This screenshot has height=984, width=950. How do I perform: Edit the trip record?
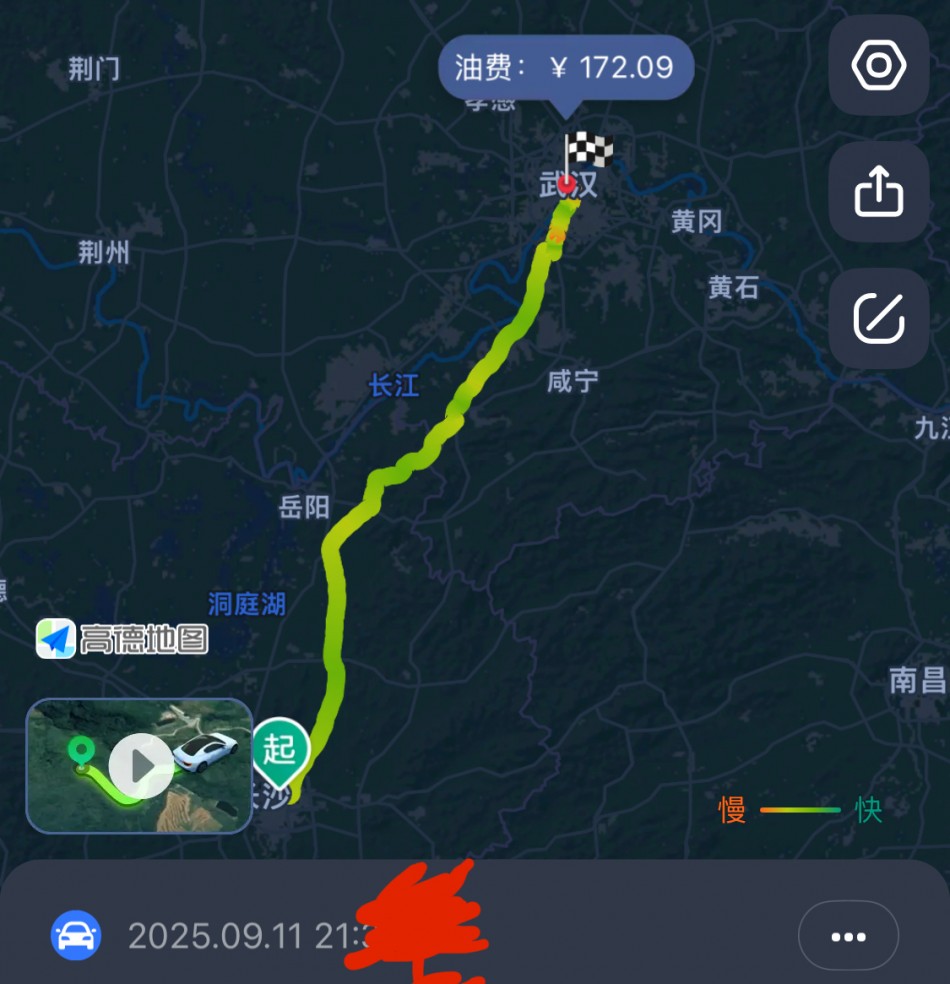878,319
